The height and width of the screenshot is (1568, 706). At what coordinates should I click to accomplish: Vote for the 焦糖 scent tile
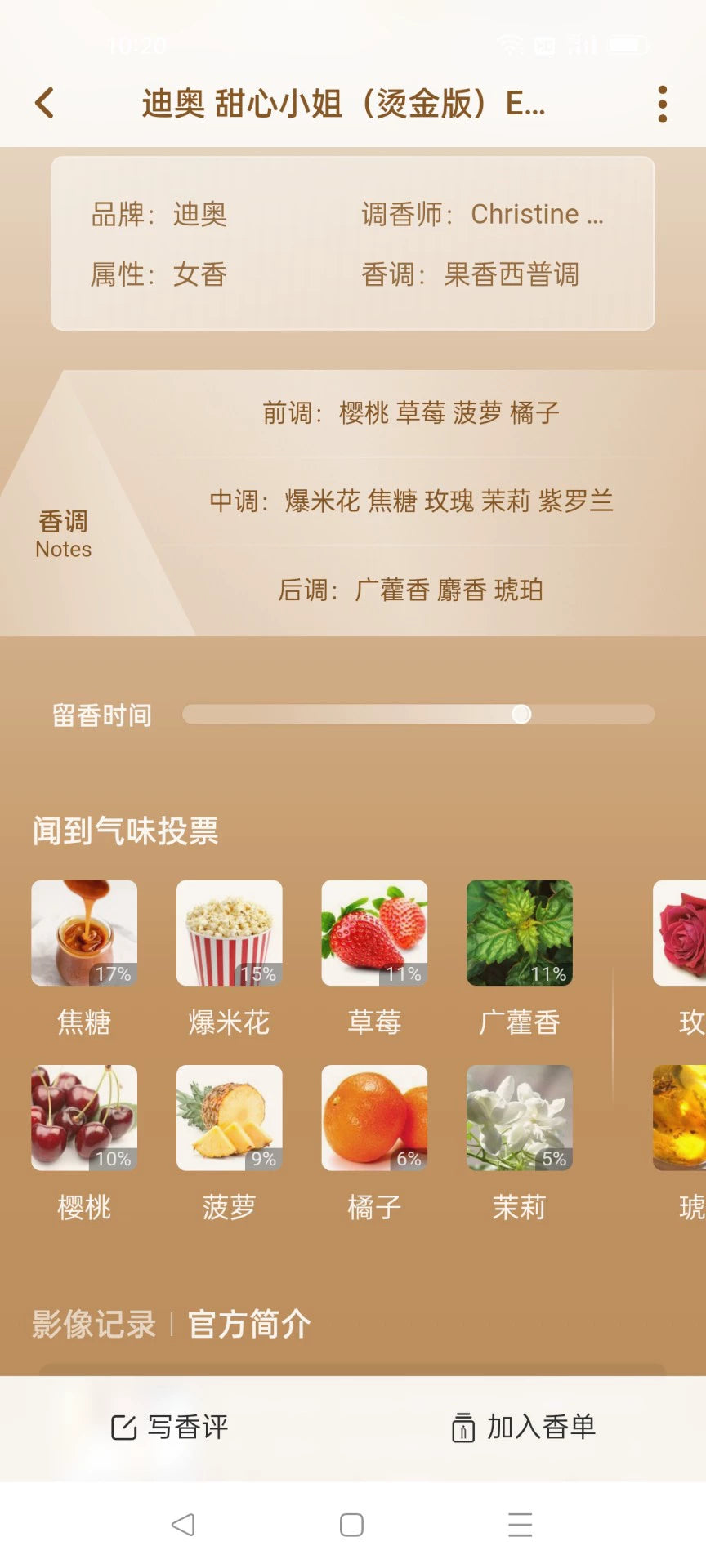coord(84,933)
